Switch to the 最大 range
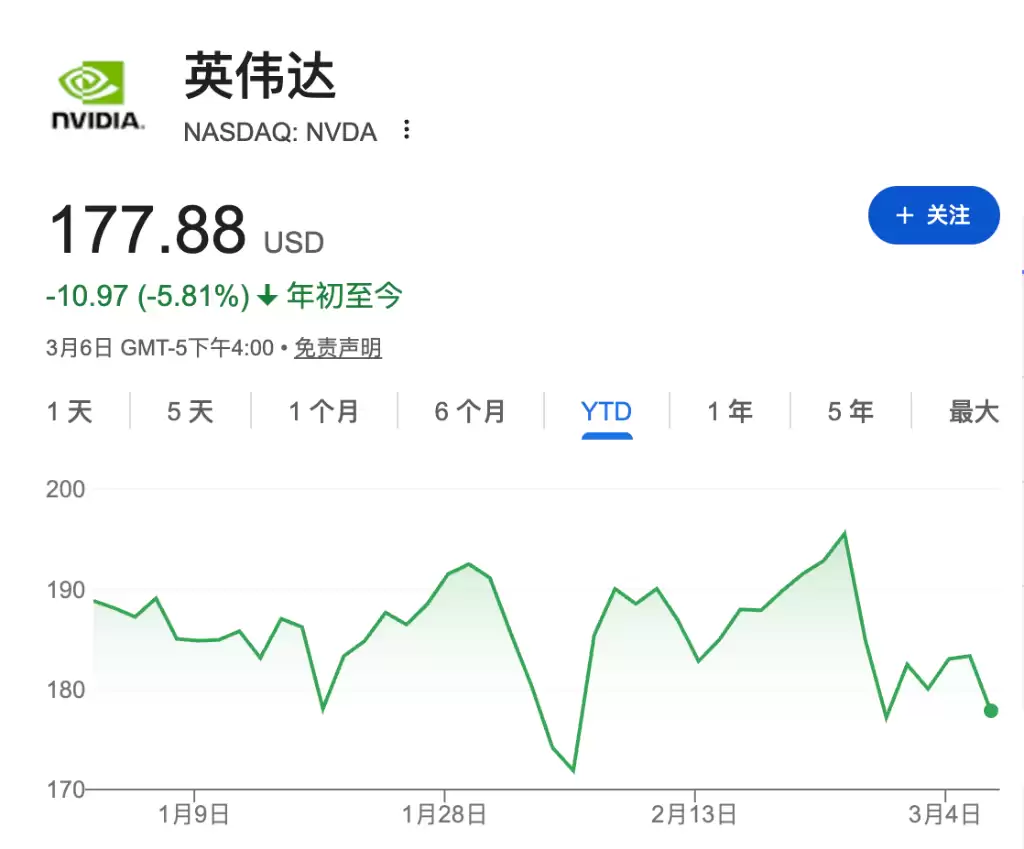 click(x=973, y=411)
